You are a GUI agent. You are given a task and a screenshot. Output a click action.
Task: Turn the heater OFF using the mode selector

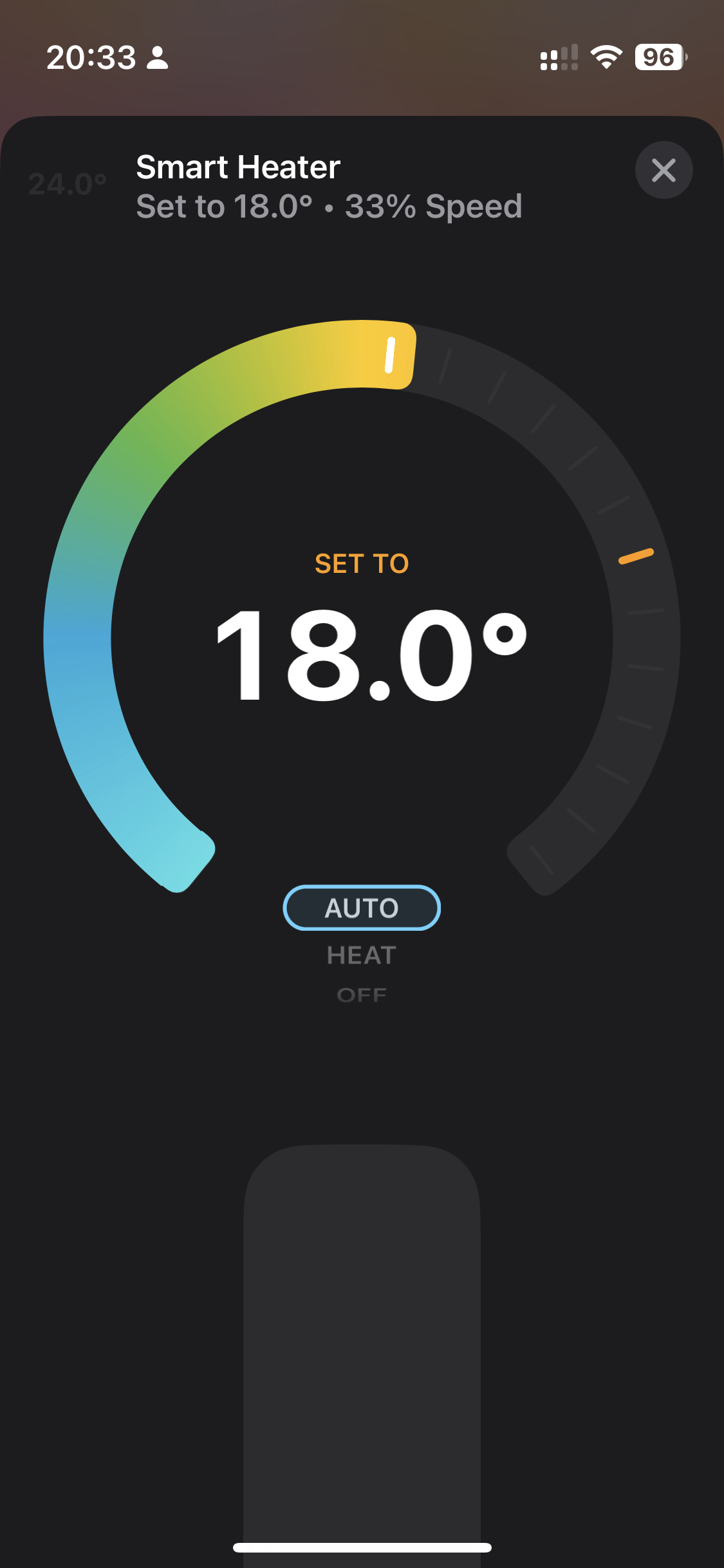coord(361,994)
